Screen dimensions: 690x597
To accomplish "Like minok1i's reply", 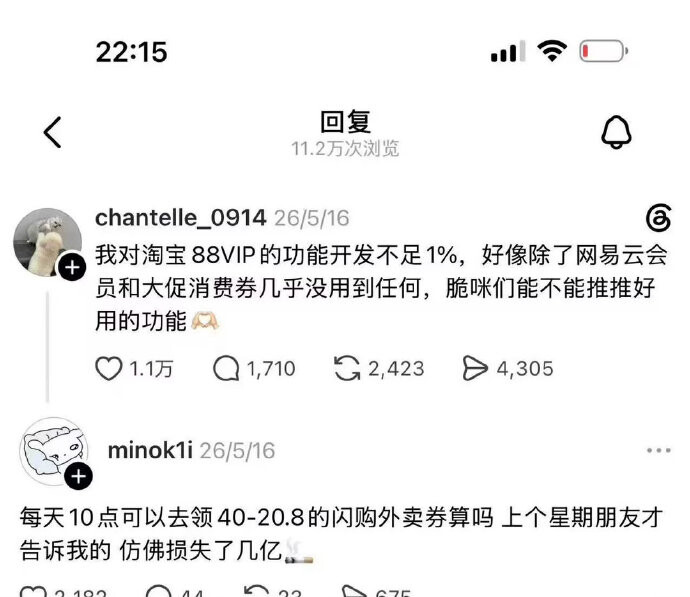I will 33,592.
